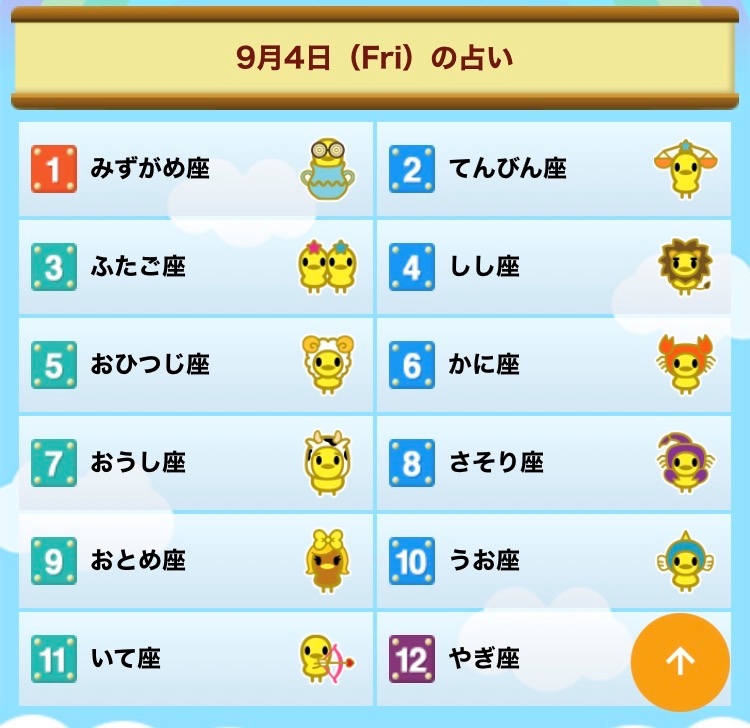750x728 pixels.
Task: View the さそり座 fortune
Action: (554, 463)
